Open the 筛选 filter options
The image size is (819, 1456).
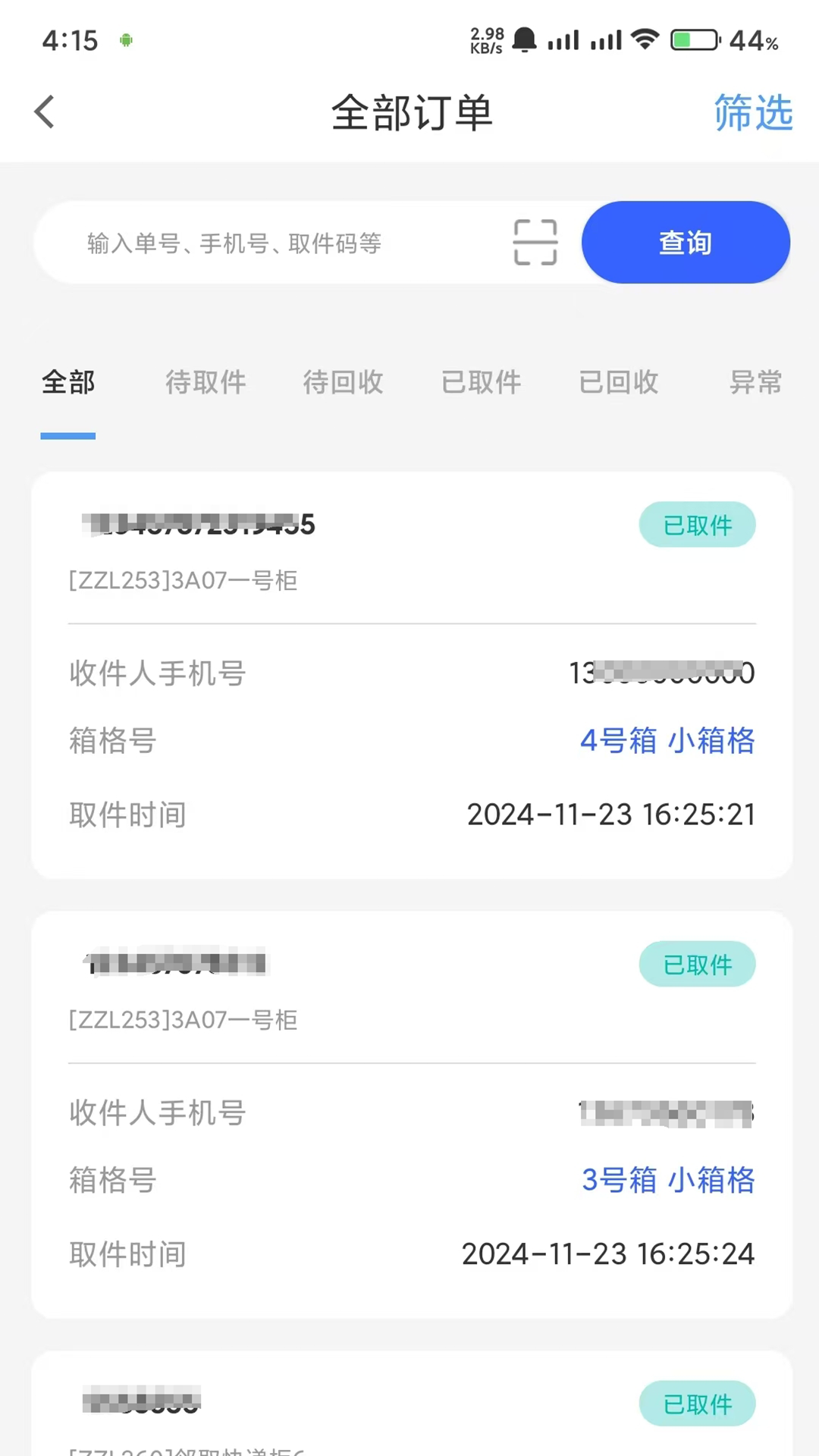click(753, 113)
